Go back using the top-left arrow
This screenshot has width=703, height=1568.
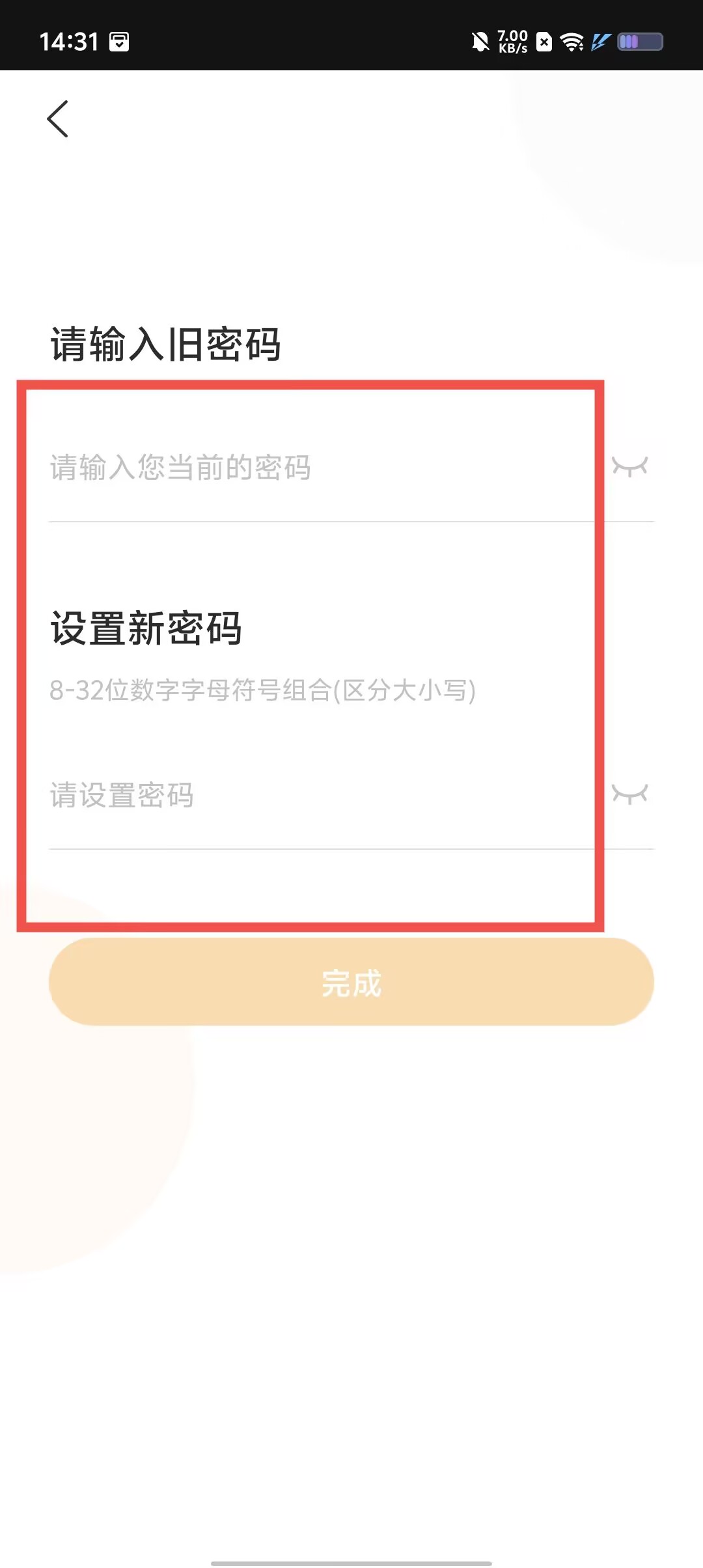pyautogui.click(x=58, y=119)
